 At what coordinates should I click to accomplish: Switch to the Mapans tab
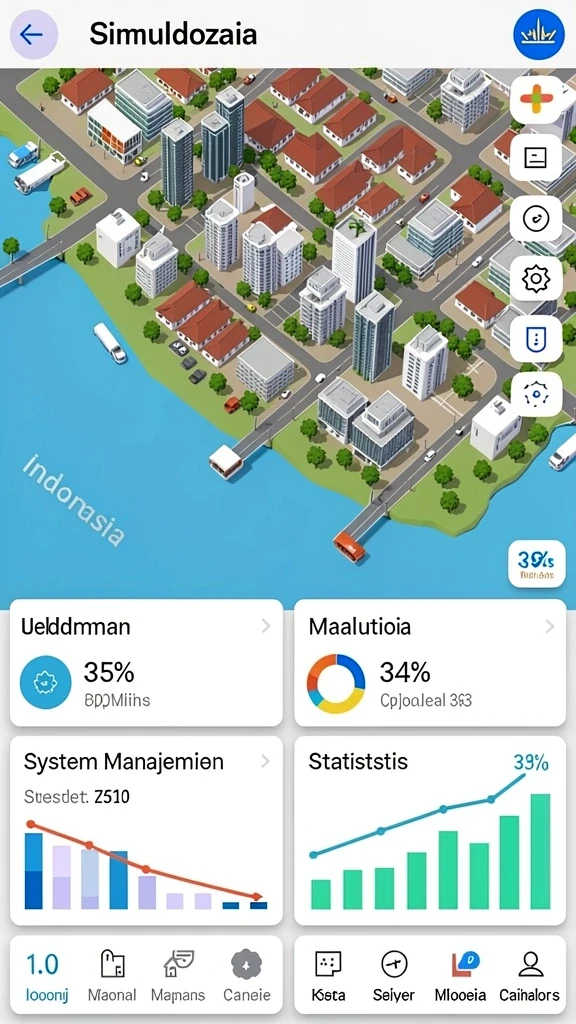[x=178, y=976]
